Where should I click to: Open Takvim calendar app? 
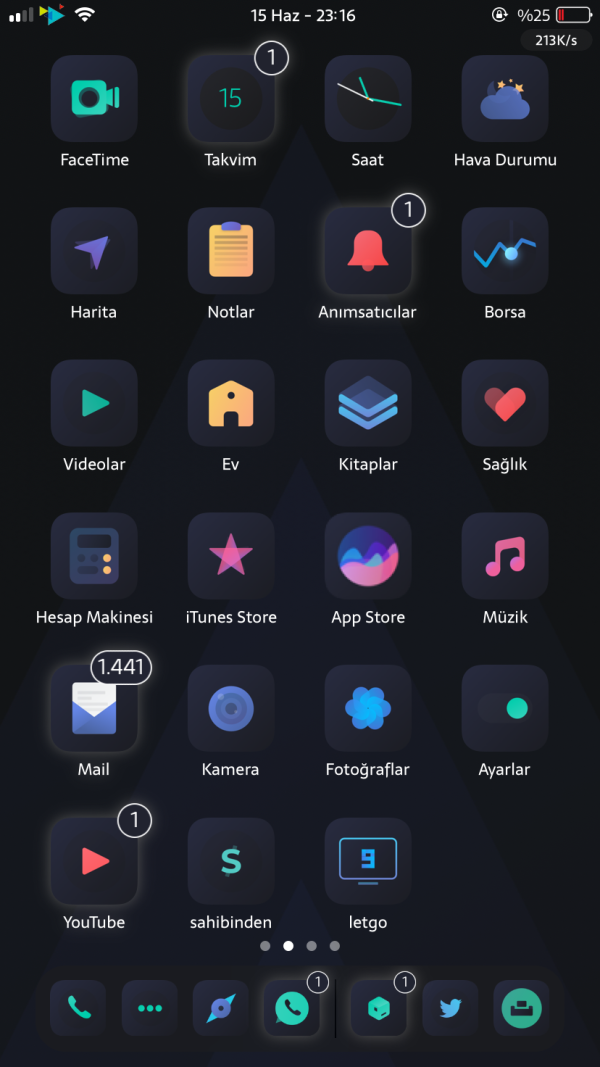coord(231,98)
